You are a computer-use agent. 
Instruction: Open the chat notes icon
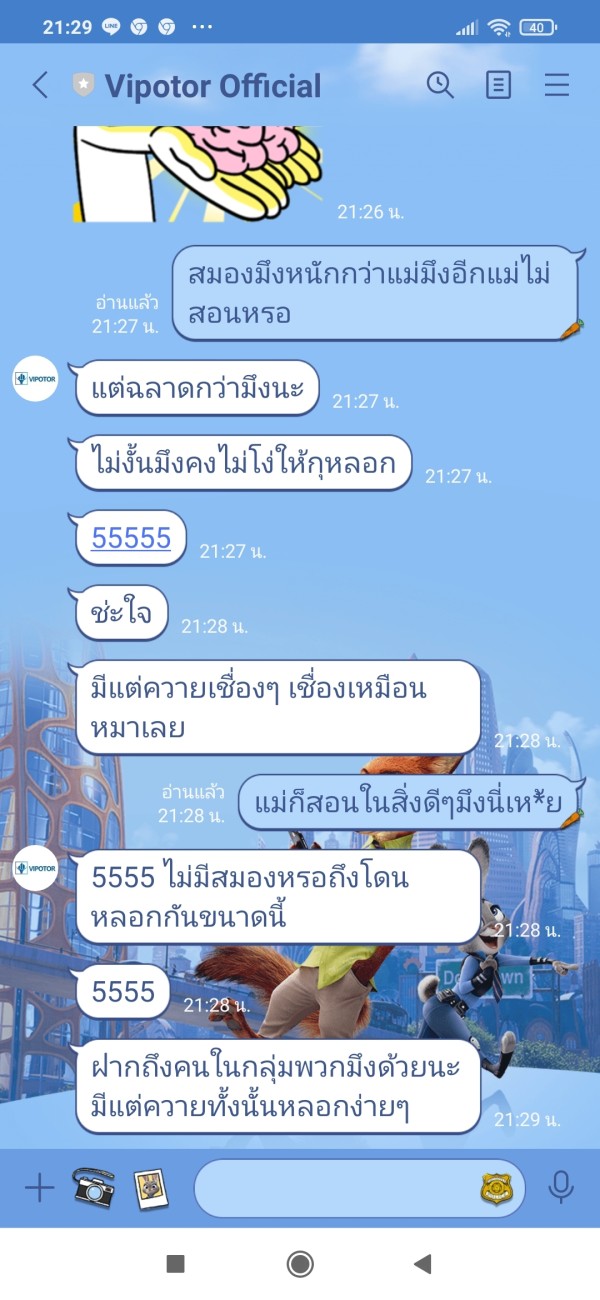498,85
